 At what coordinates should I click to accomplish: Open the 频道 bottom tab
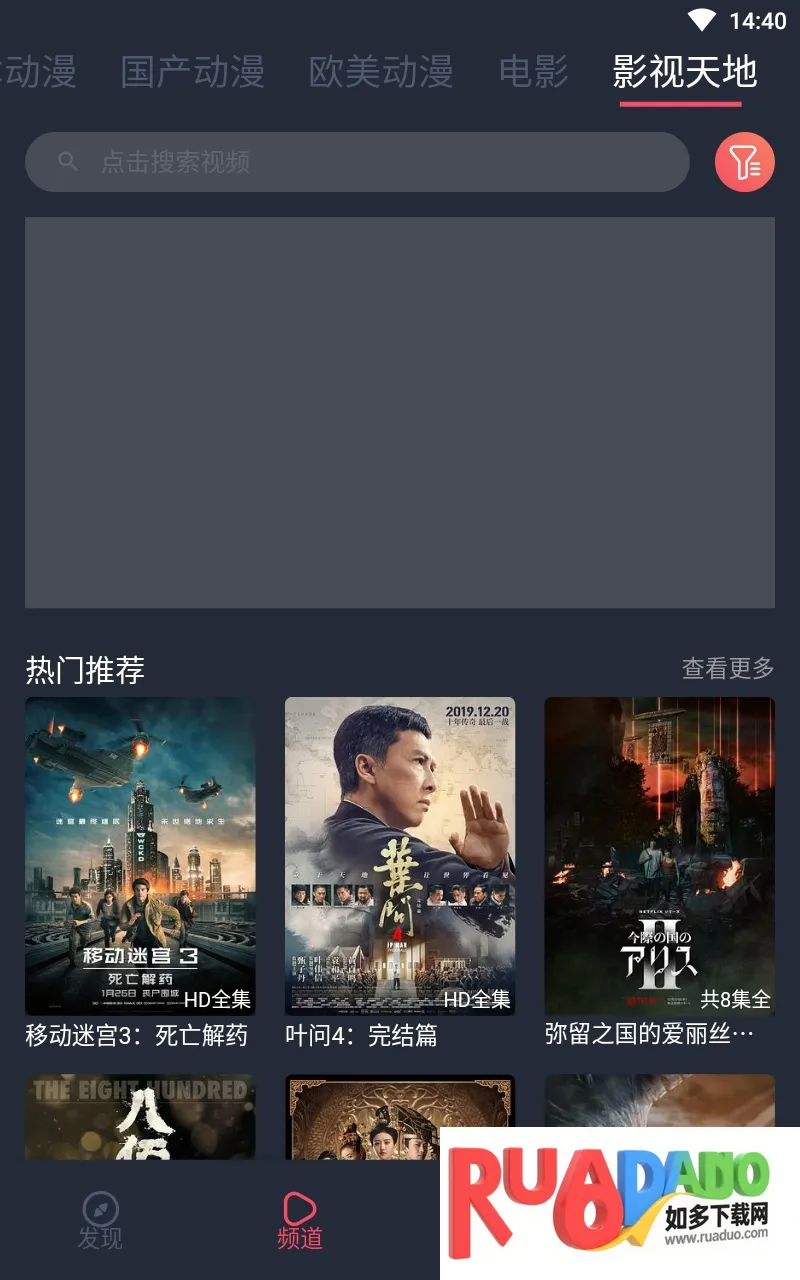[x=300, y=1220]
